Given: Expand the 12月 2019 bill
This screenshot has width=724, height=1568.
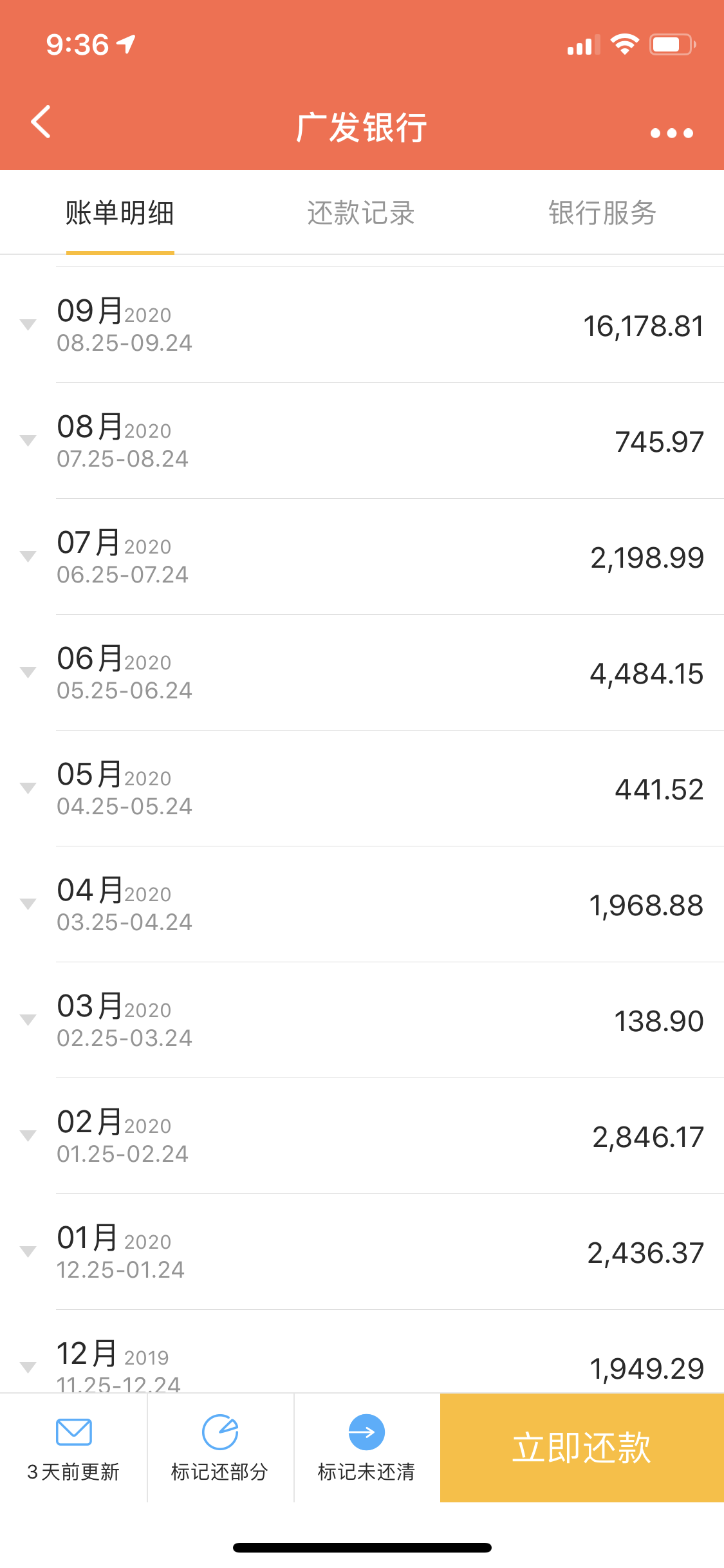Looking at the screenshot, I should coord(362,1352).
